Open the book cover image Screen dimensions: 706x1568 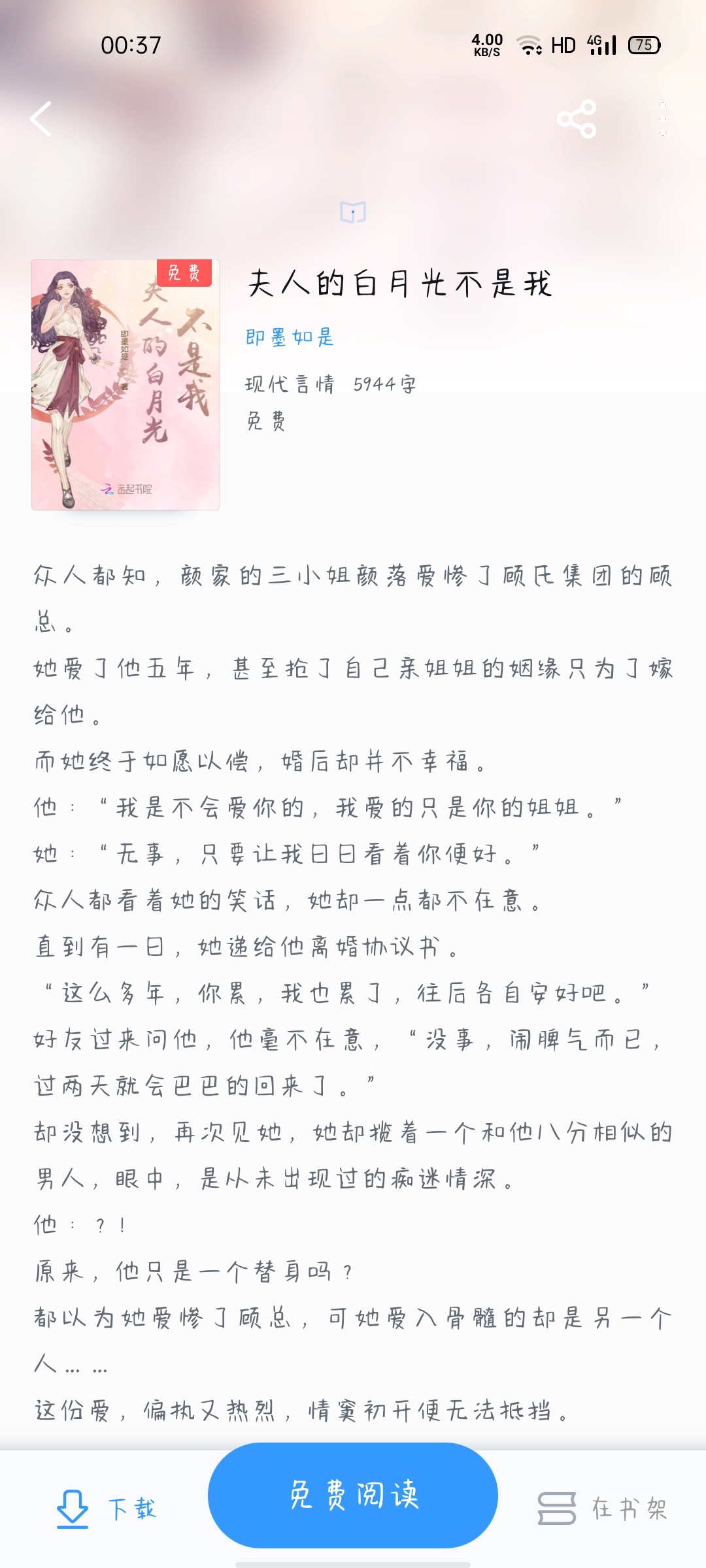pos(126,385)
